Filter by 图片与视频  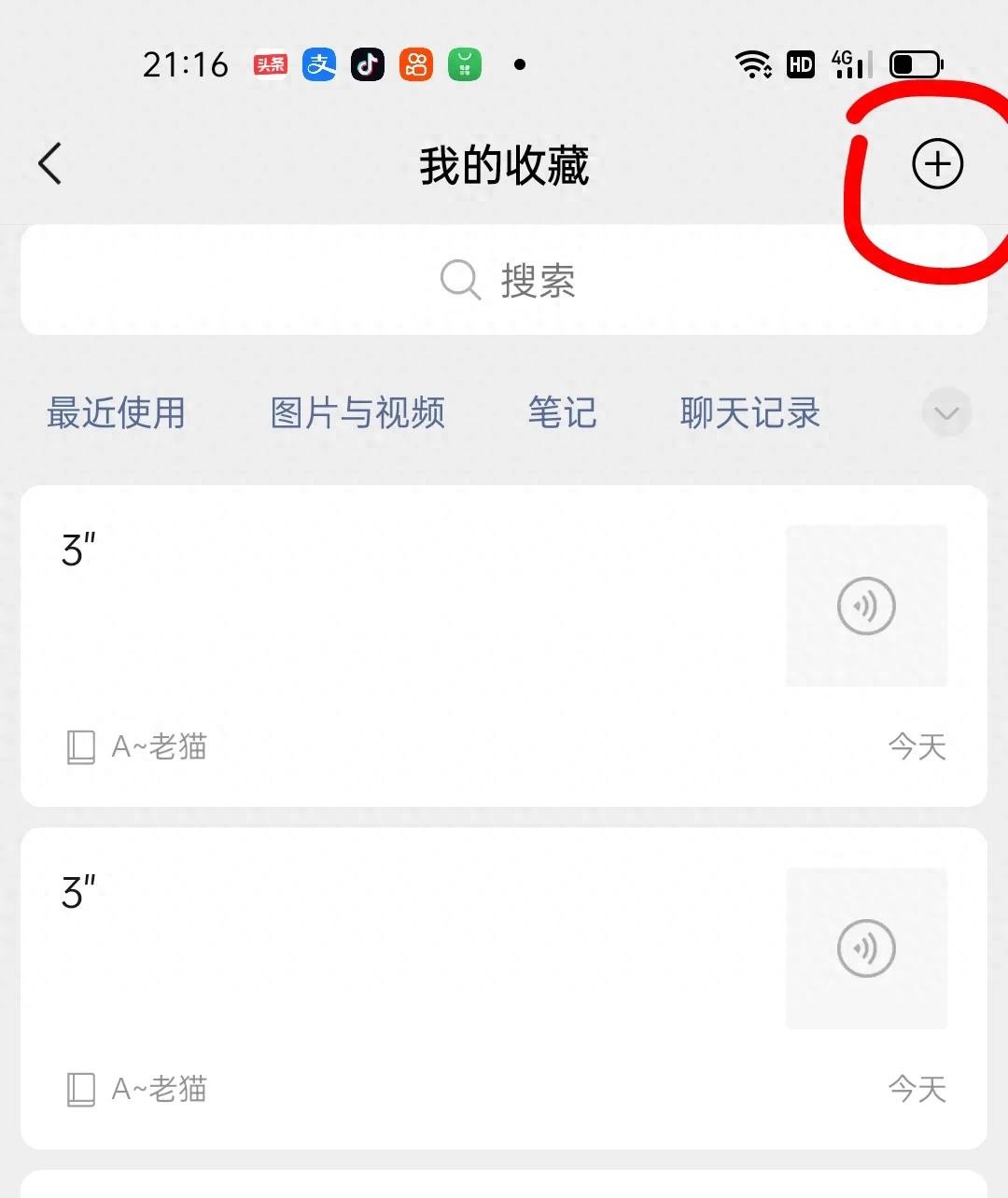point(357,412)
